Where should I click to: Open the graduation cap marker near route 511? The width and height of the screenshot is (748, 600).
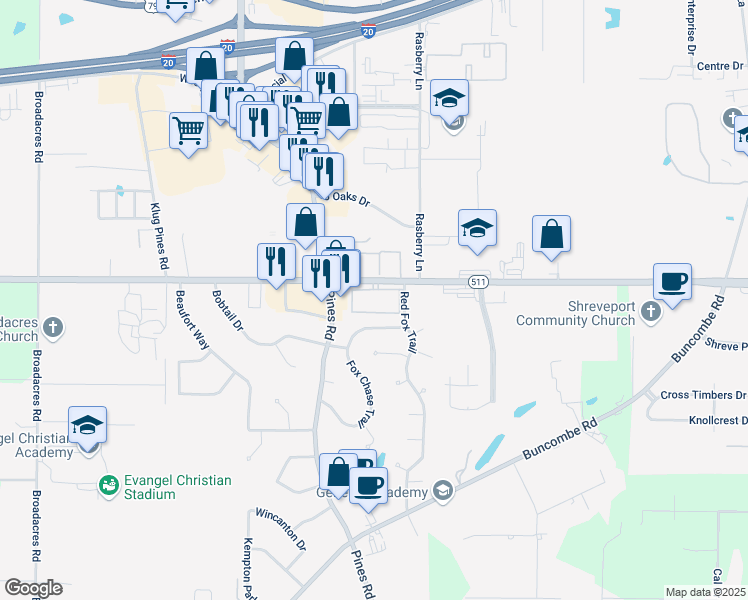[478, 228]
